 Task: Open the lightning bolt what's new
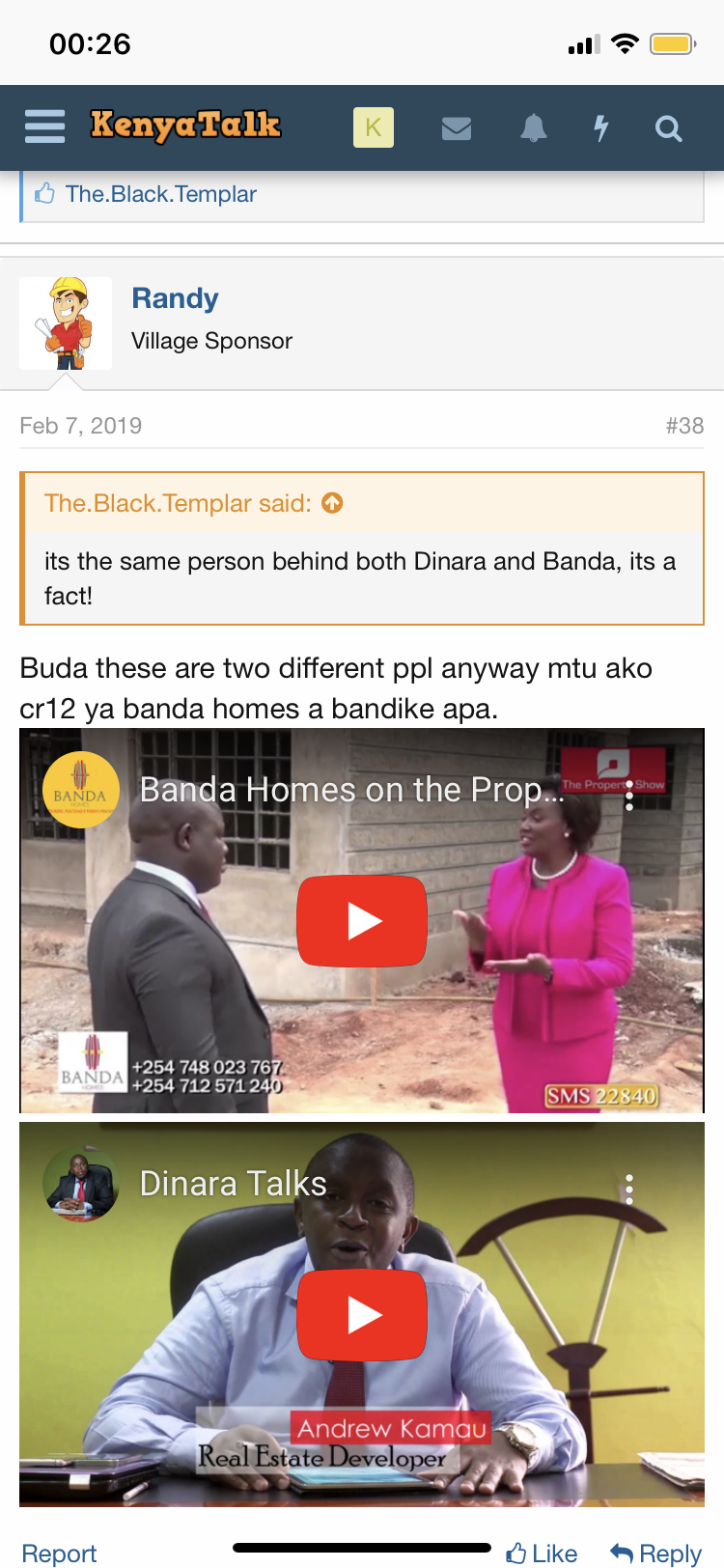pyautogui.click(x=600, y=127)
